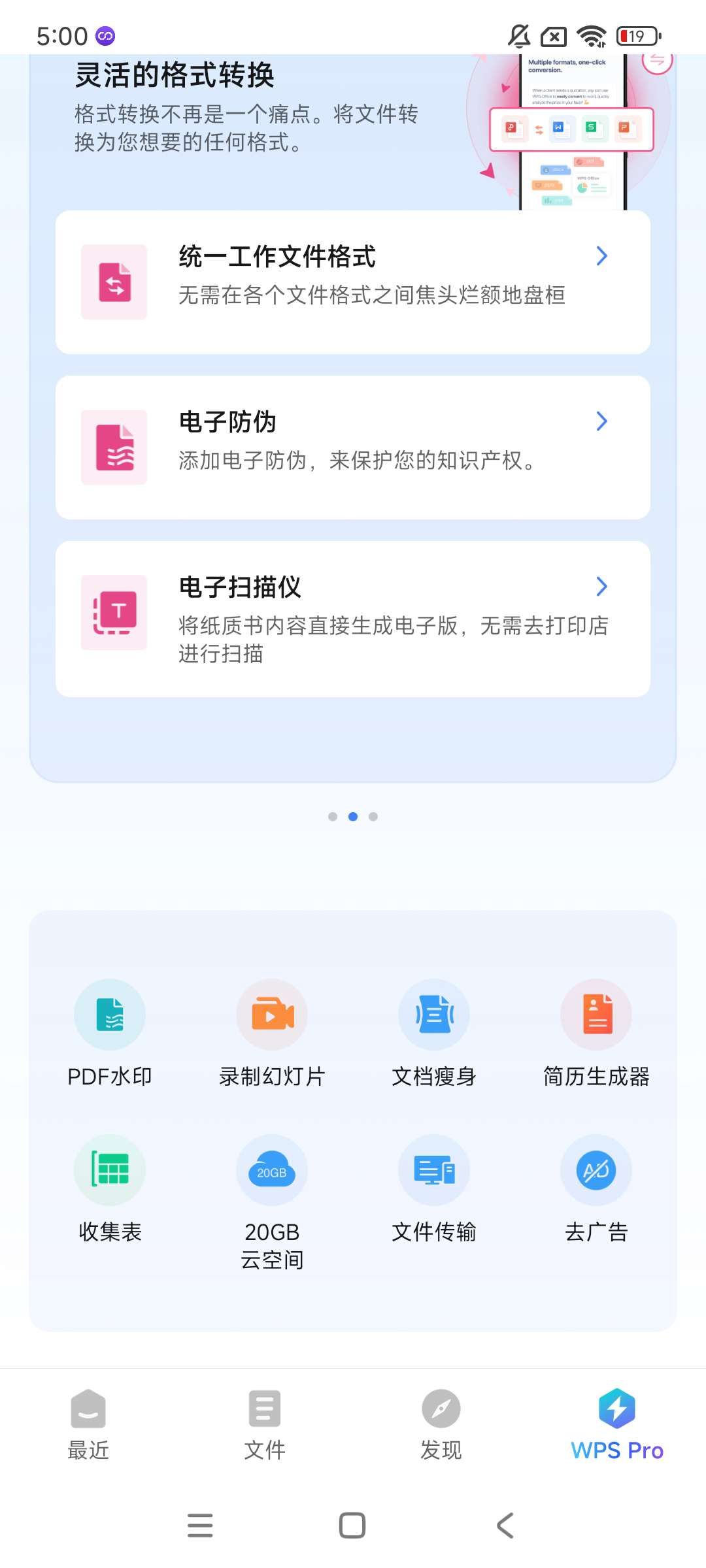
Task: Open the 电子扫描仪 feature card
Action: [353, 619]
